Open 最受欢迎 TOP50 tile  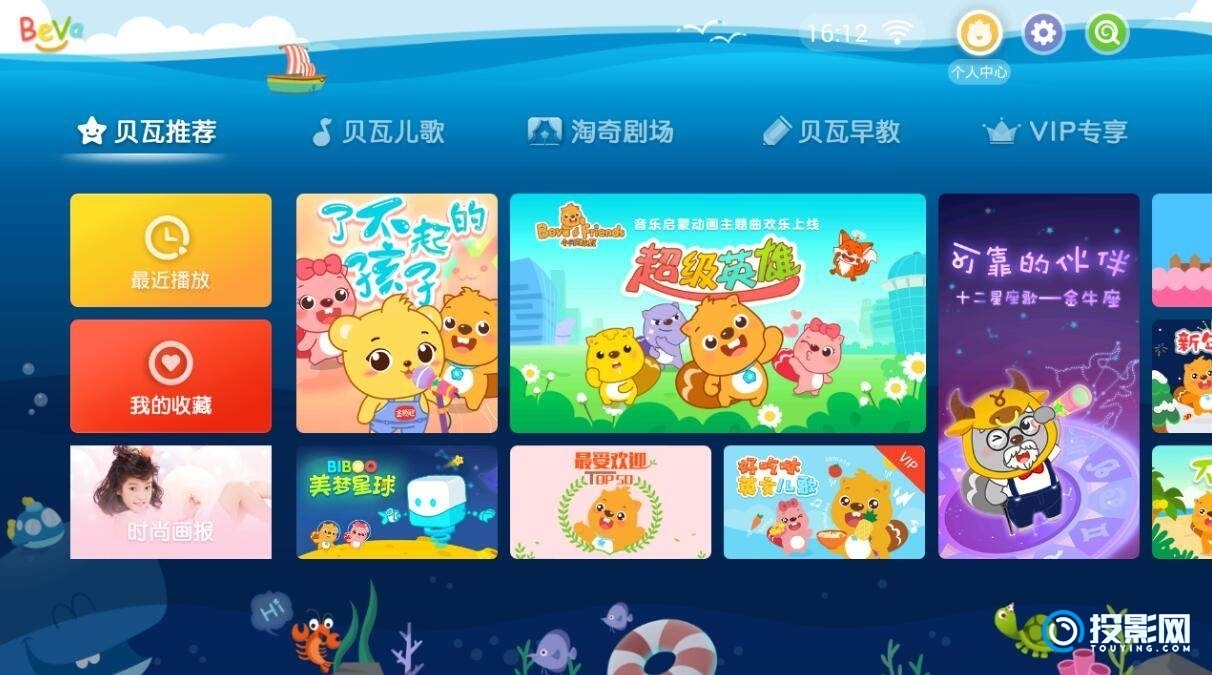click(610, 502)
